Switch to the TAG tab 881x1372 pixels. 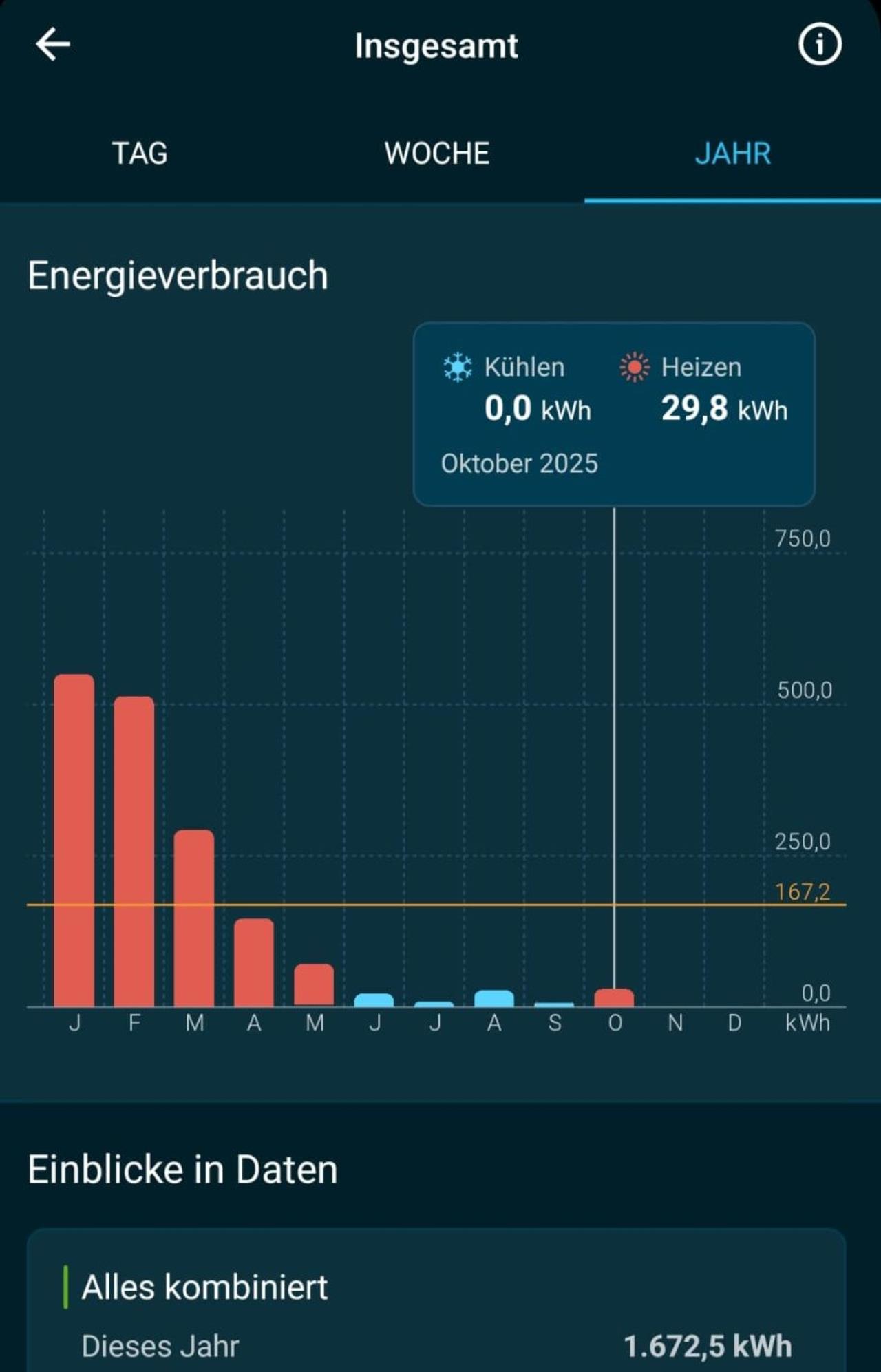pos(140,153)
